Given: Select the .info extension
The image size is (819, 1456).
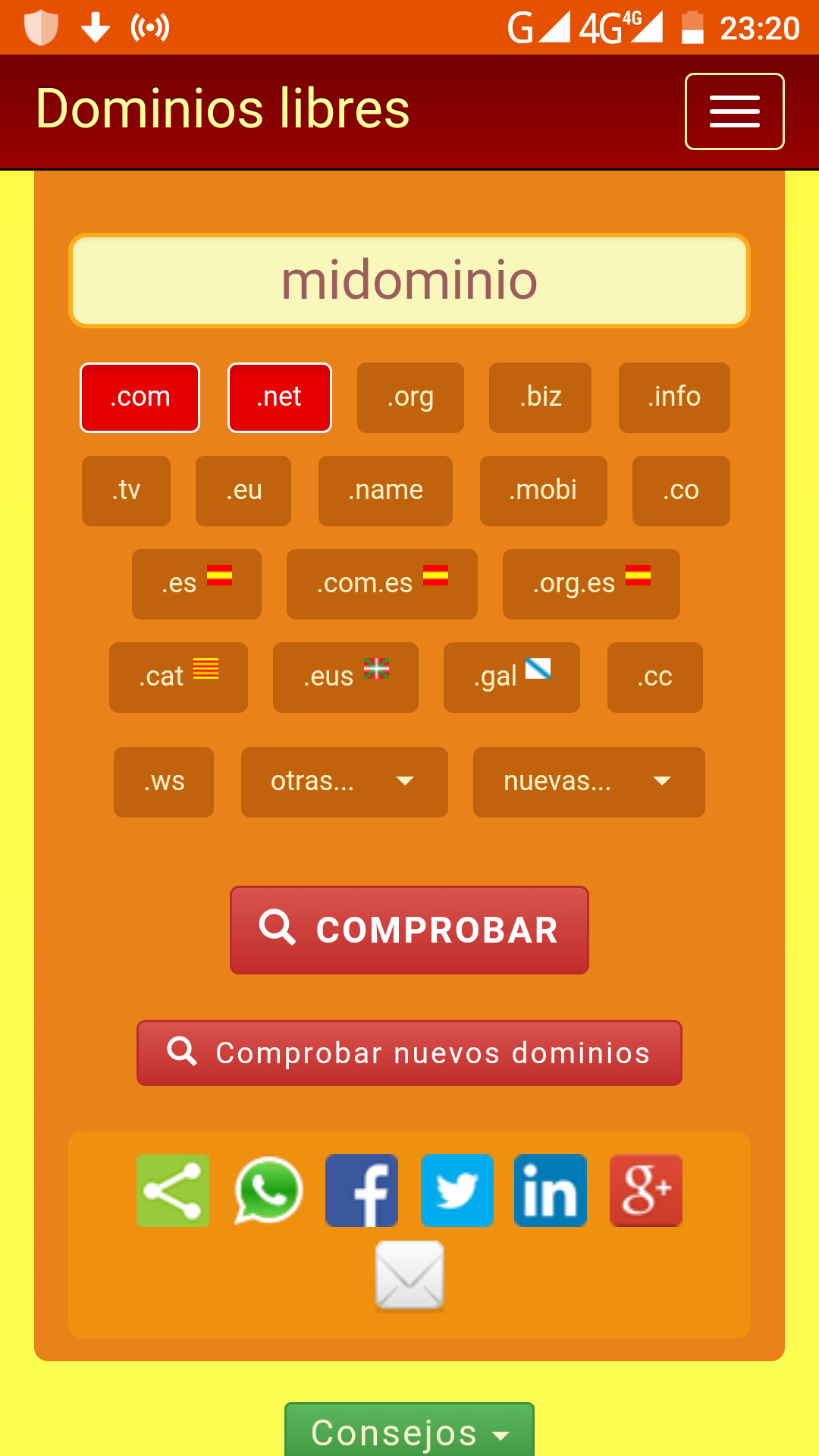Looking at the screenshot, I should pos(674,397).
